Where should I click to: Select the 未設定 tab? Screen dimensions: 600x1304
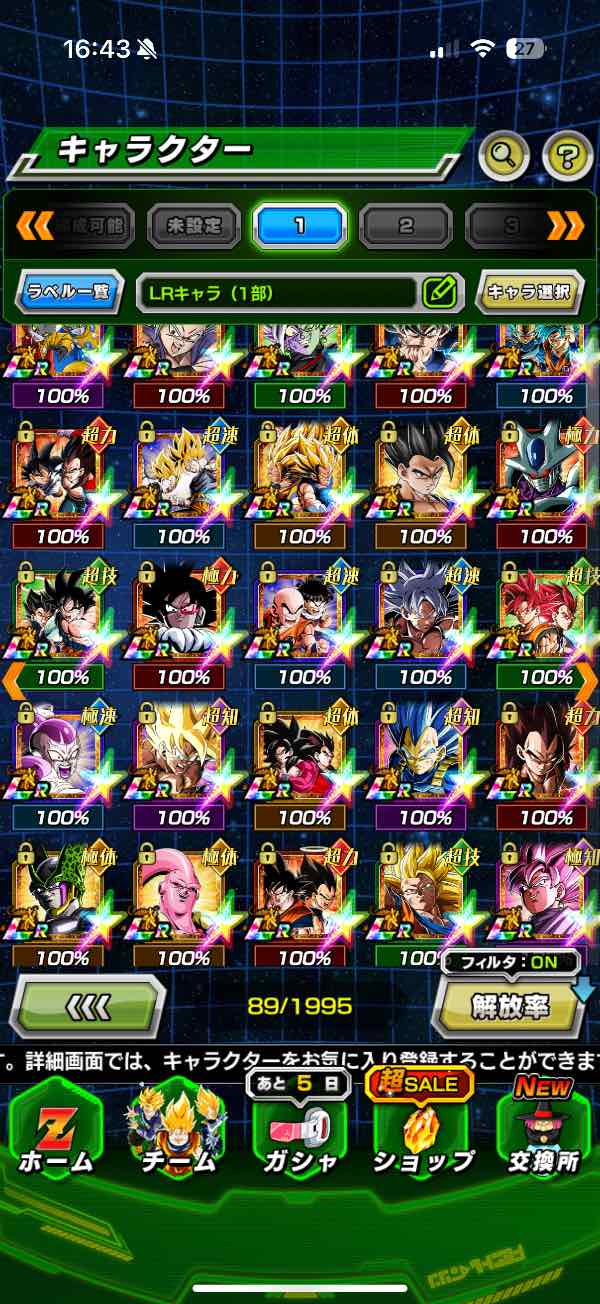pos(194,226)
